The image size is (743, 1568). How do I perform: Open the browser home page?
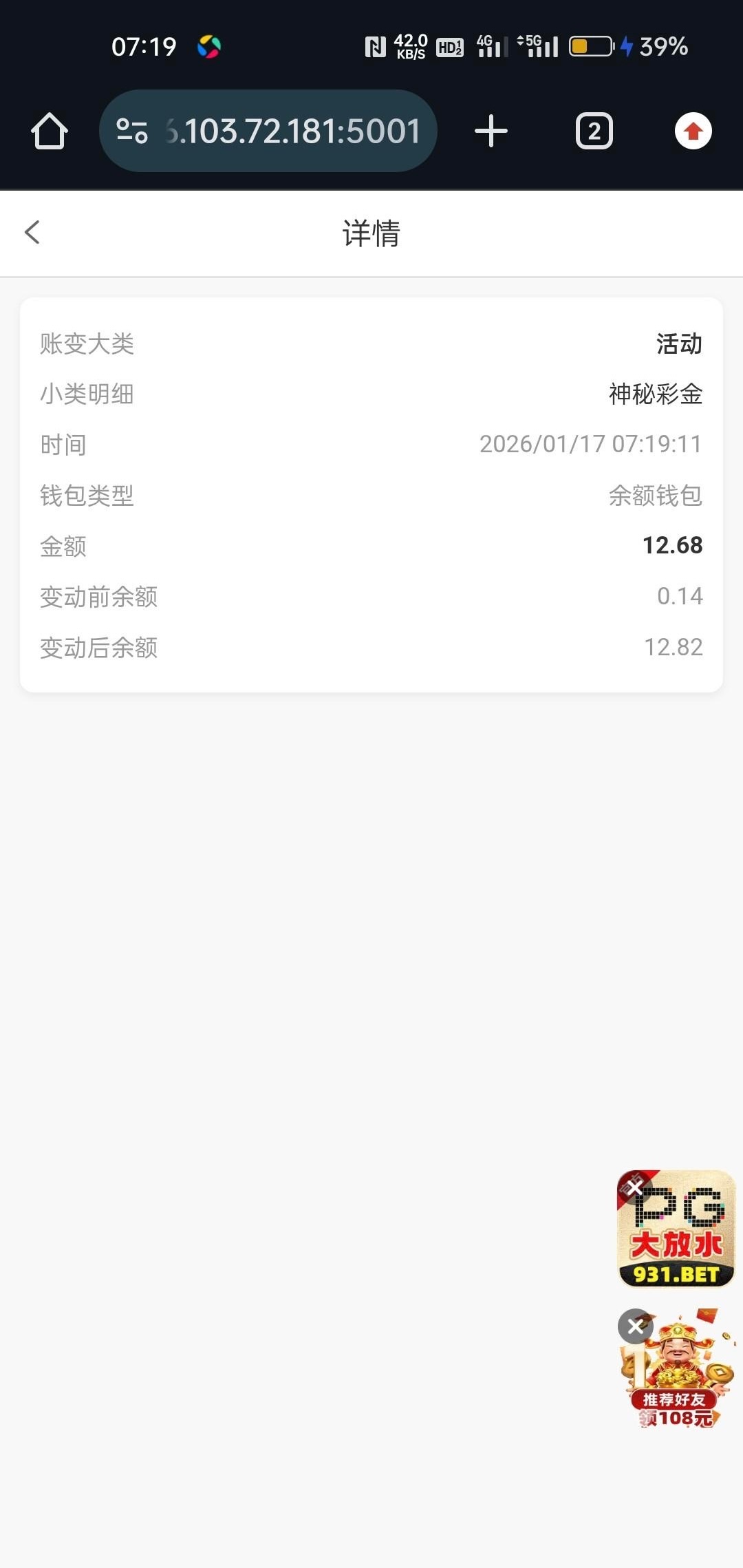[x=49, y=131]
